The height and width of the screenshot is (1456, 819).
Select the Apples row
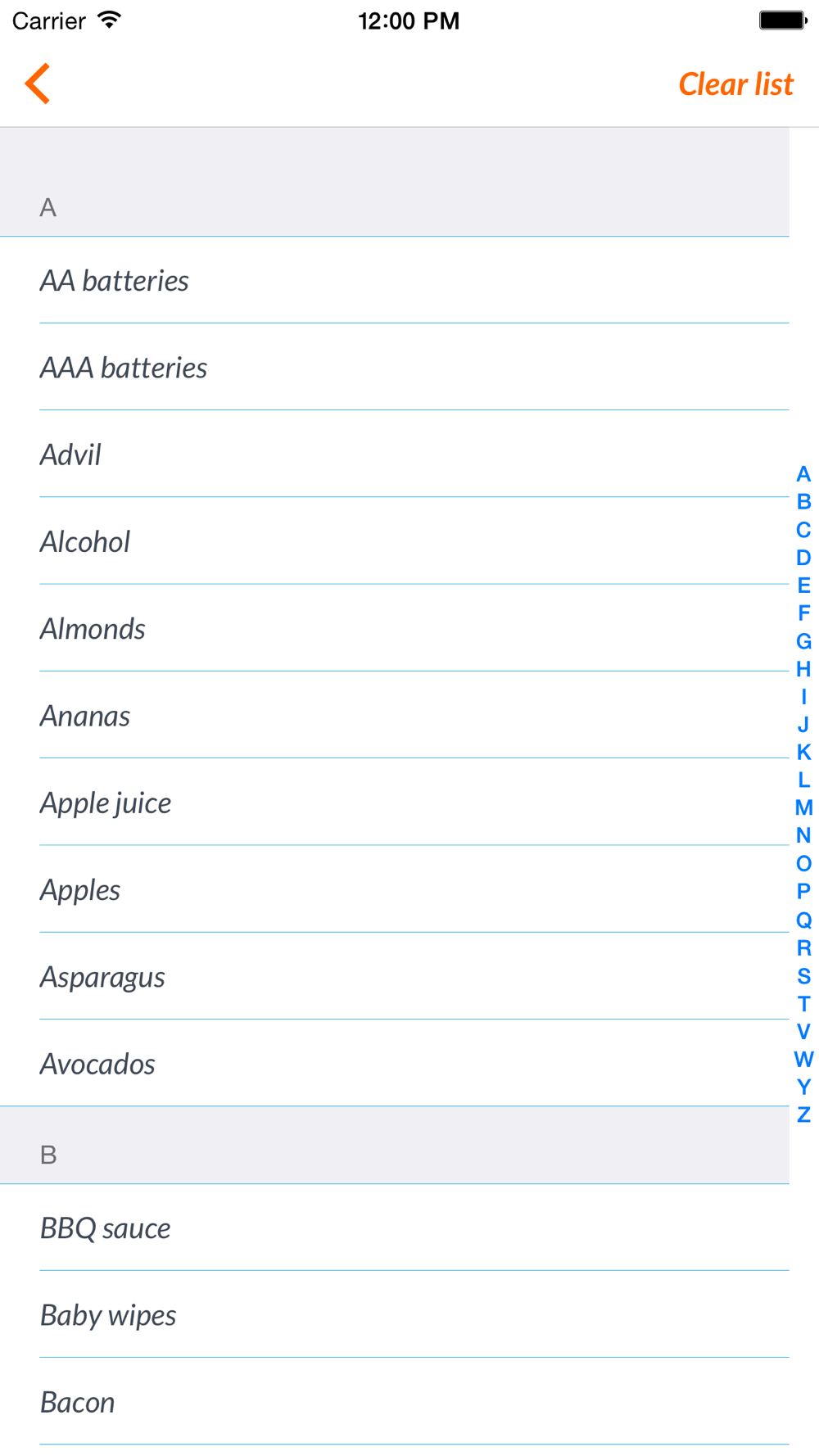(395, 889)
